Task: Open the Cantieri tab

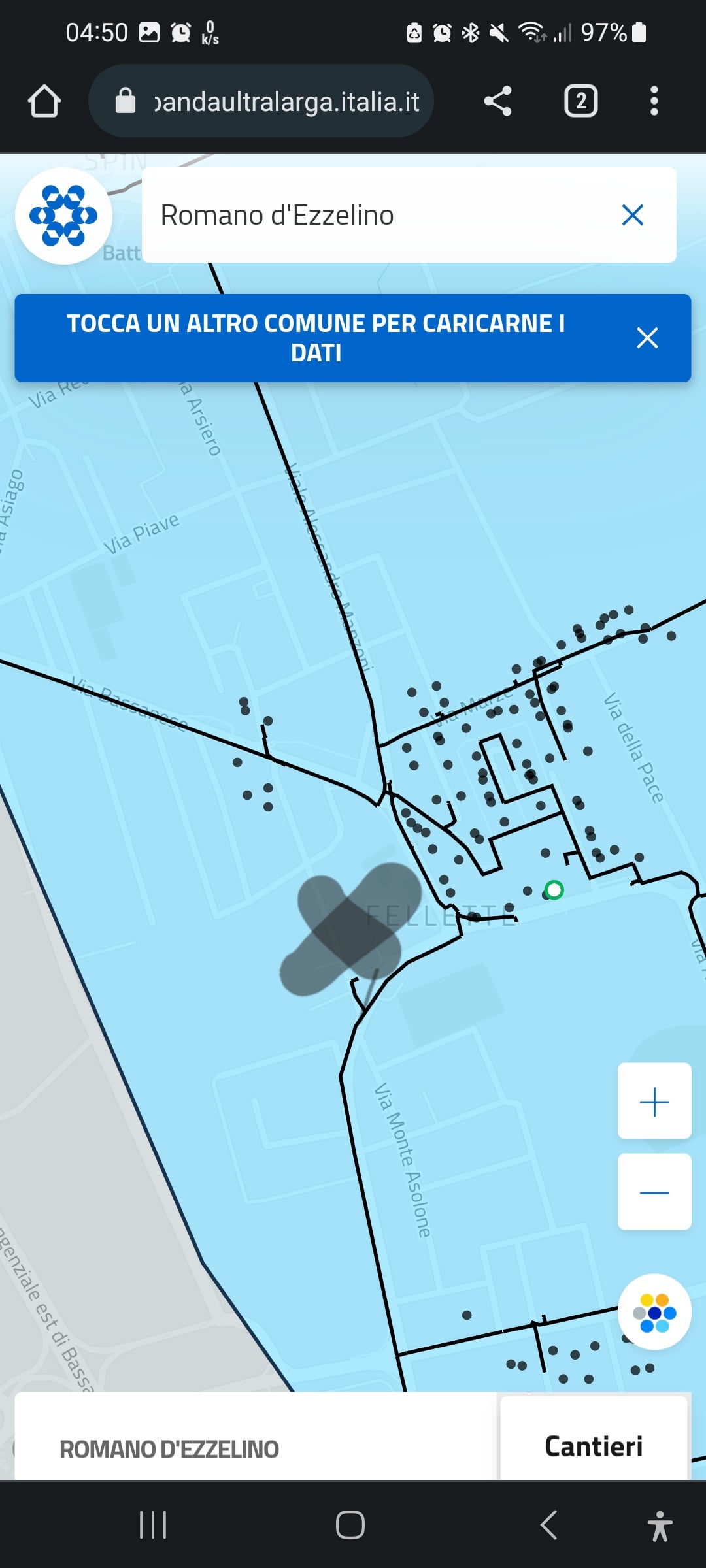Action: pos(594,1445)
